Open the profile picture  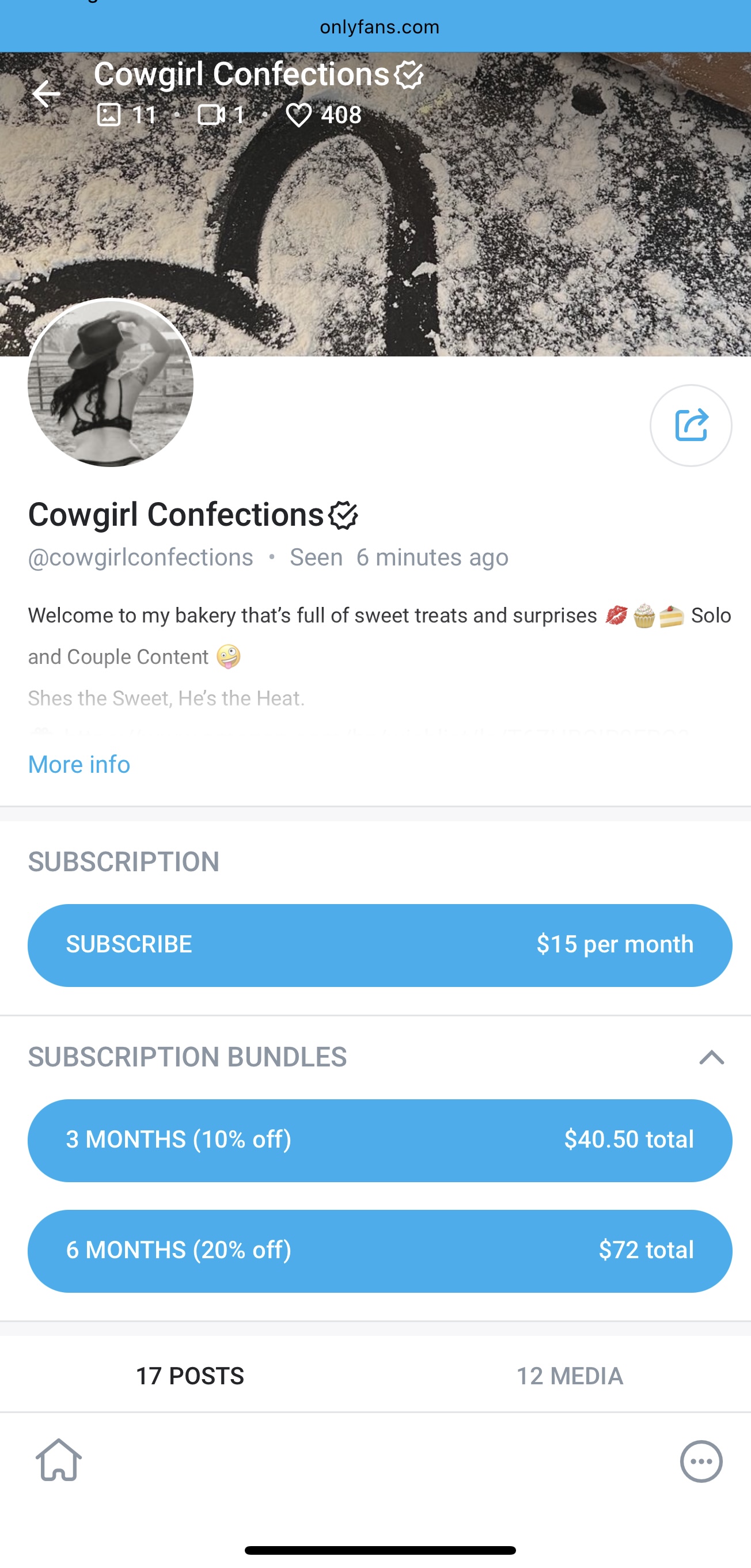111,384
